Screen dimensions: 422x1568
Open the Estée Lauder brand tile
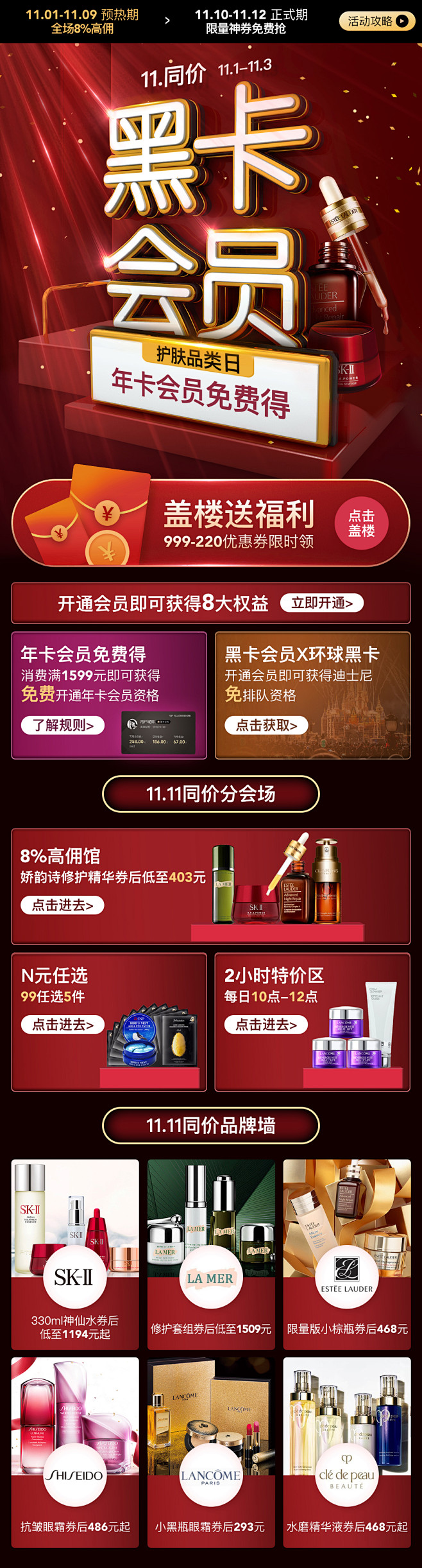(347, 1254)
